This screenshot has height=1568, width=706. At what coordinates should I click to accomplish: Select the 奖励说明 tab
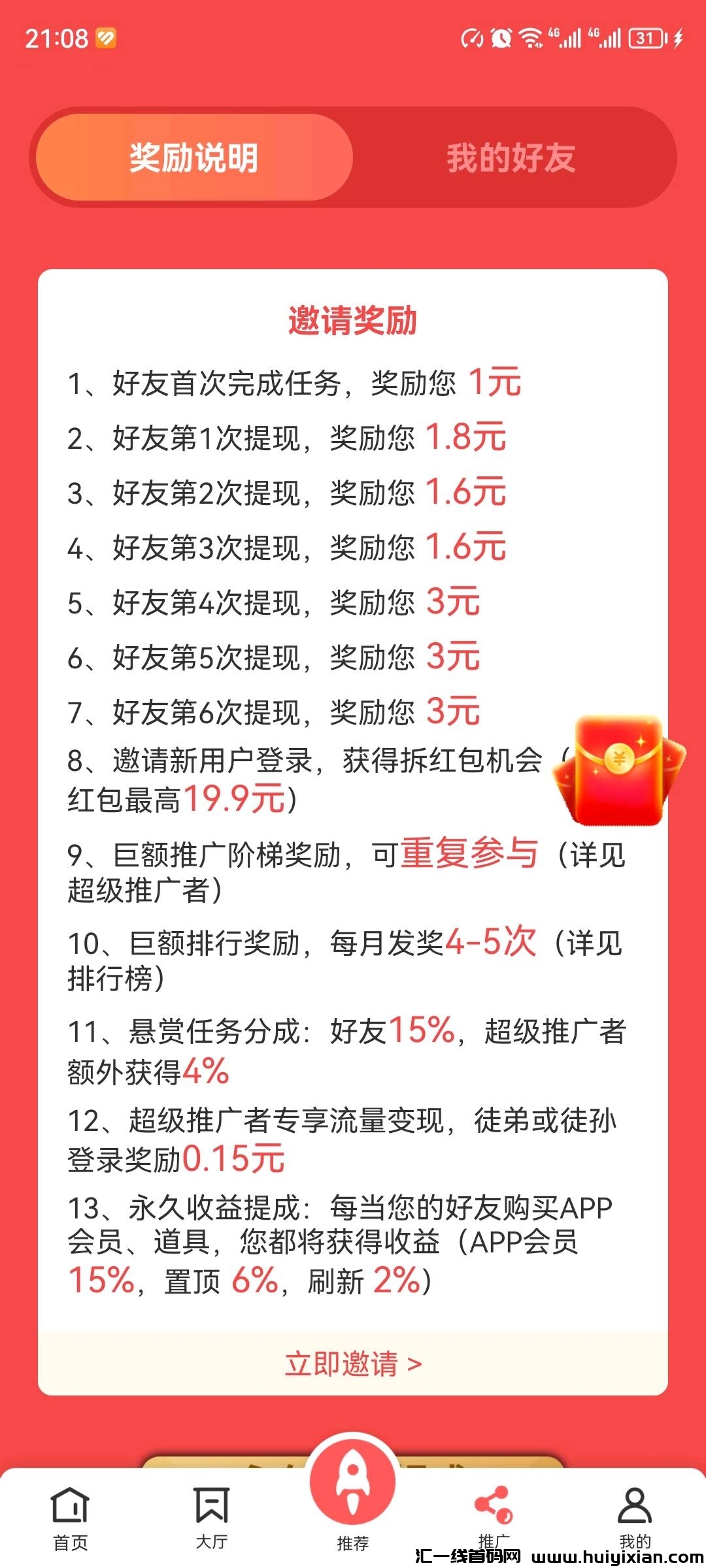click(x=194, y=157)
